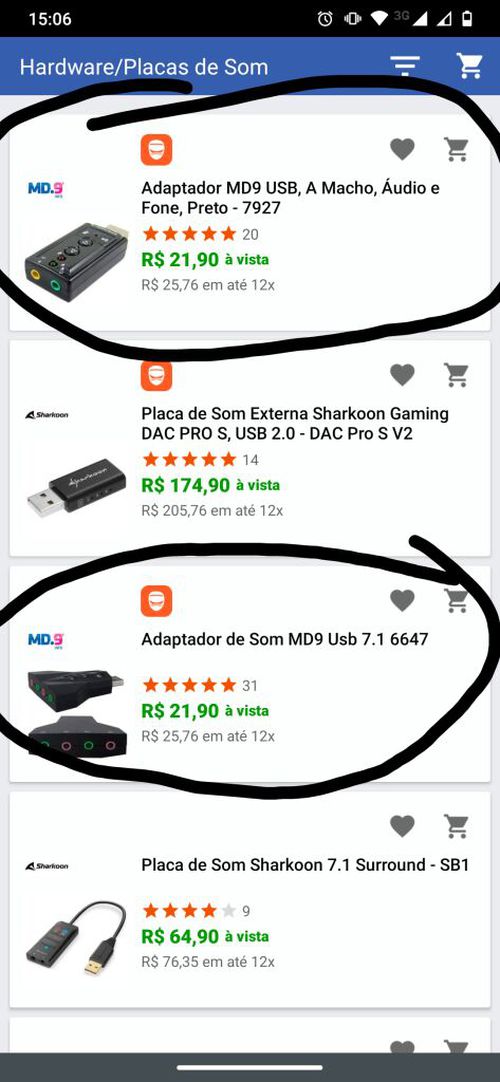Viewport: 500px width, 1082px height.
Task: Add Adaptador MD9 USB 7927 to cart
Action: [x=456, y=149]
